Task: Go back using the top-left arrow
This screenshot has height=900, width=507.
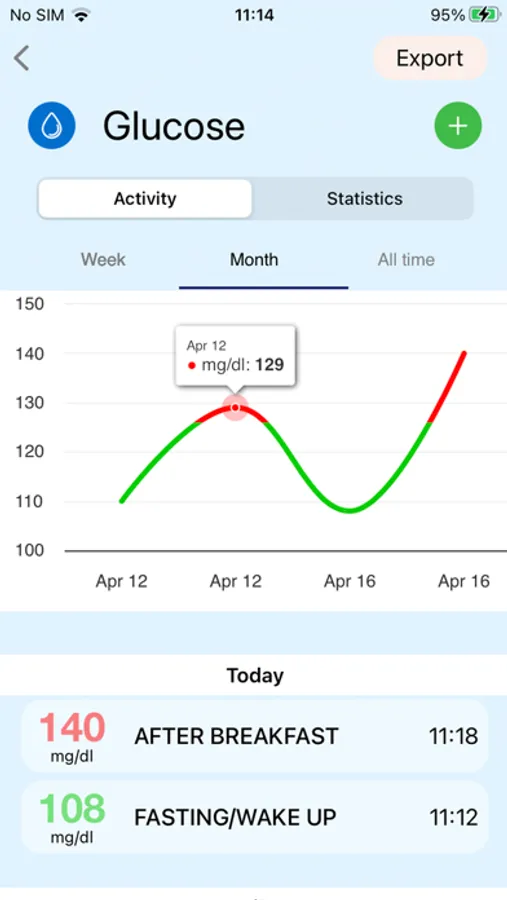Action: coord(22,59)
